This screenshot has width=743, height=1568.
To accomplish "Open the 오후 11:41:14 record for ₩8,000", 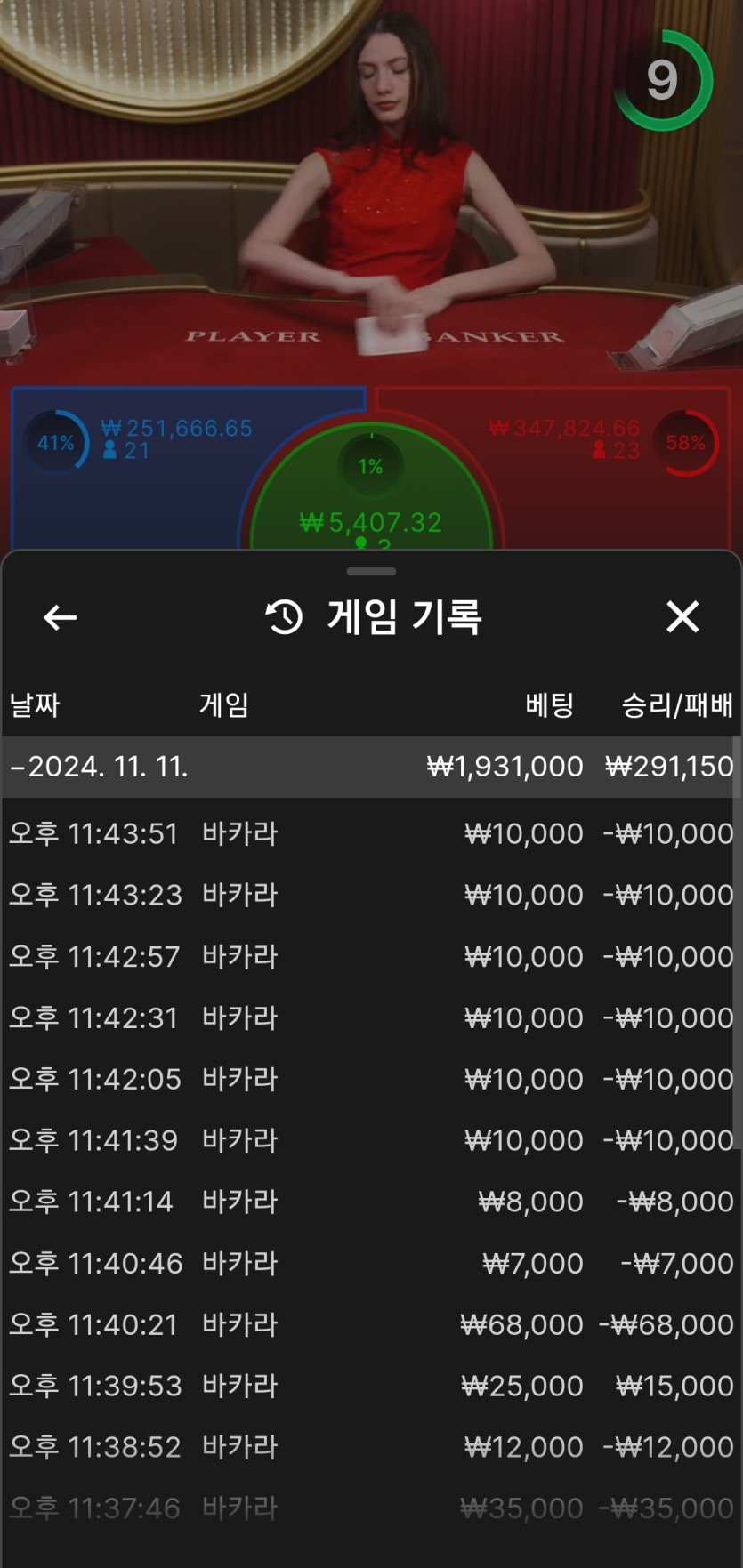I will point(370,1202).
